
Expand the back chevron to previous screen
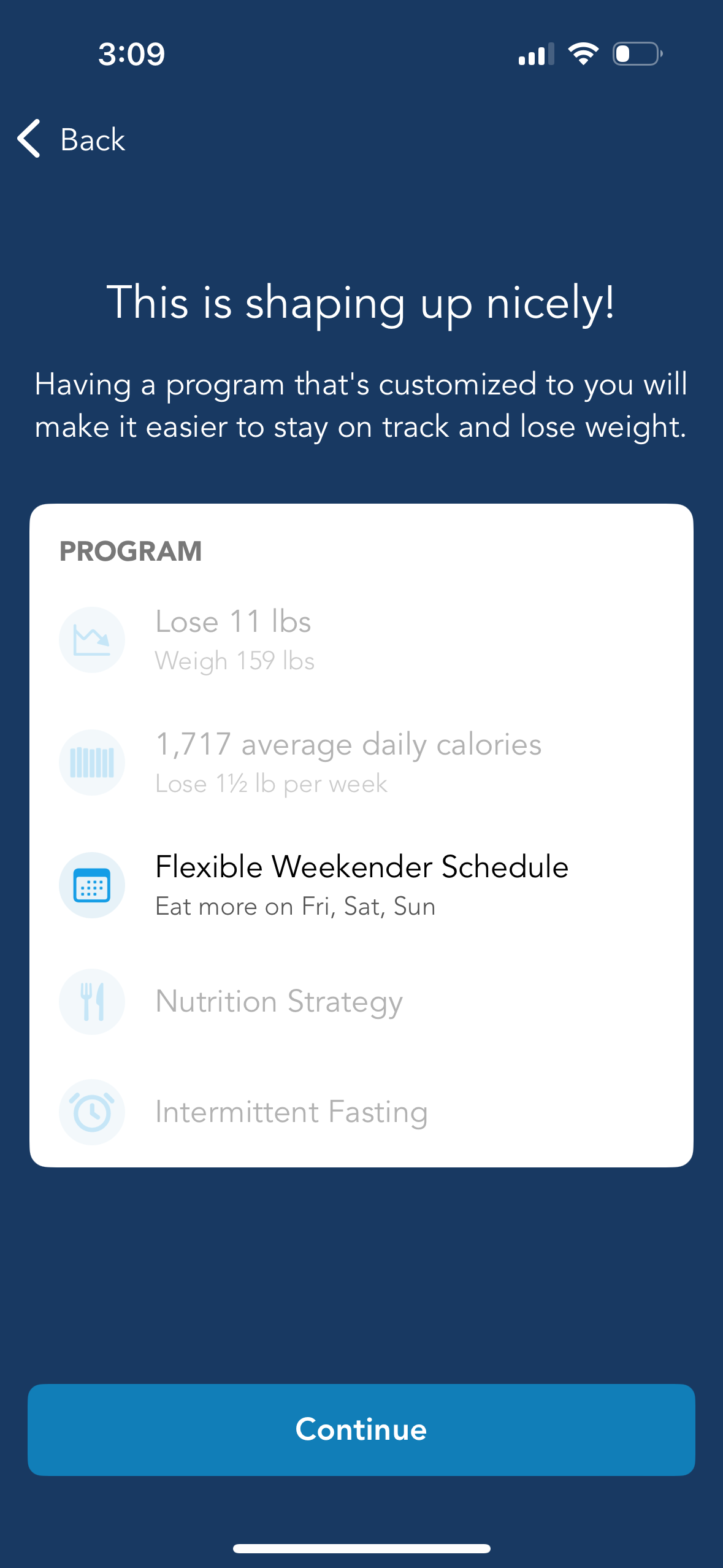click(x=29, y=139)
